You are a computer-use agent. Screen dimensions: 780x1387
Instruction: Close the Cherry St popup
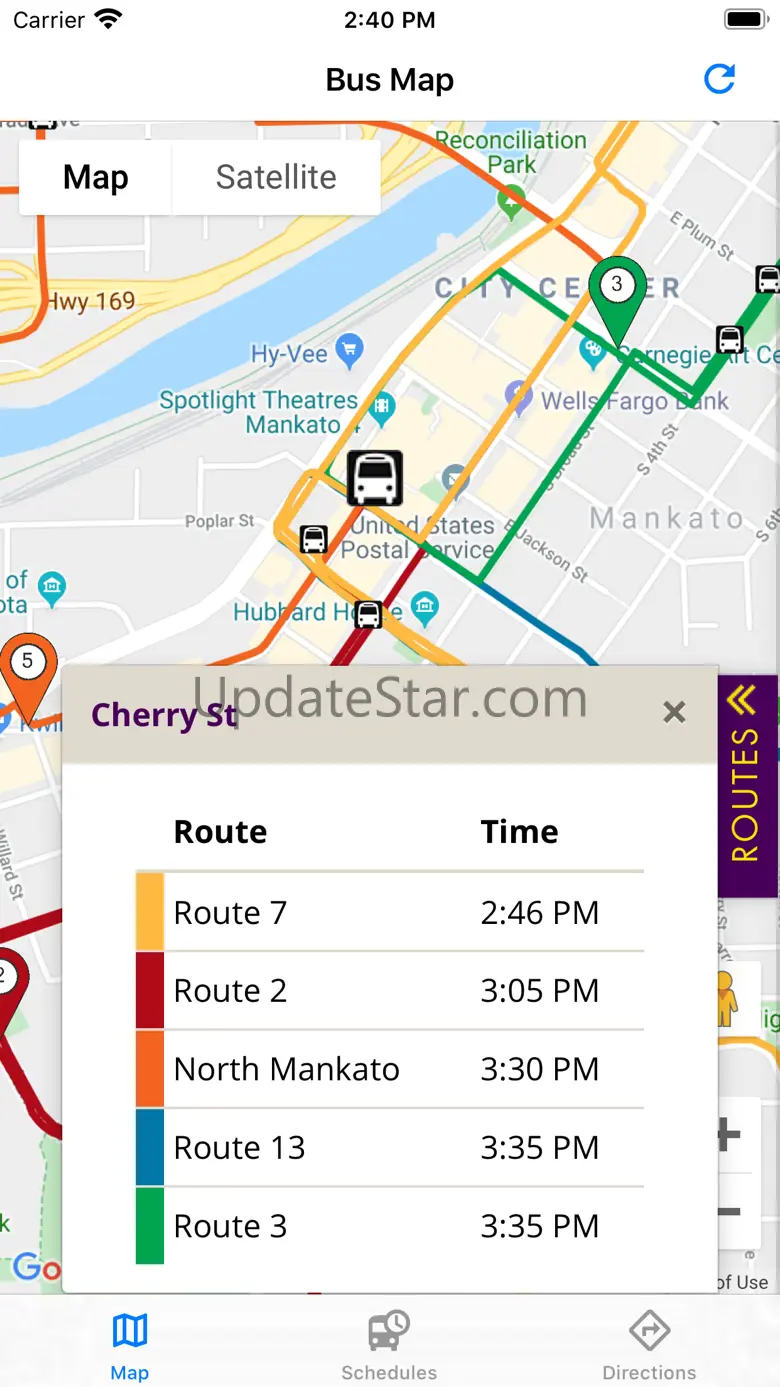click(675, 712)
